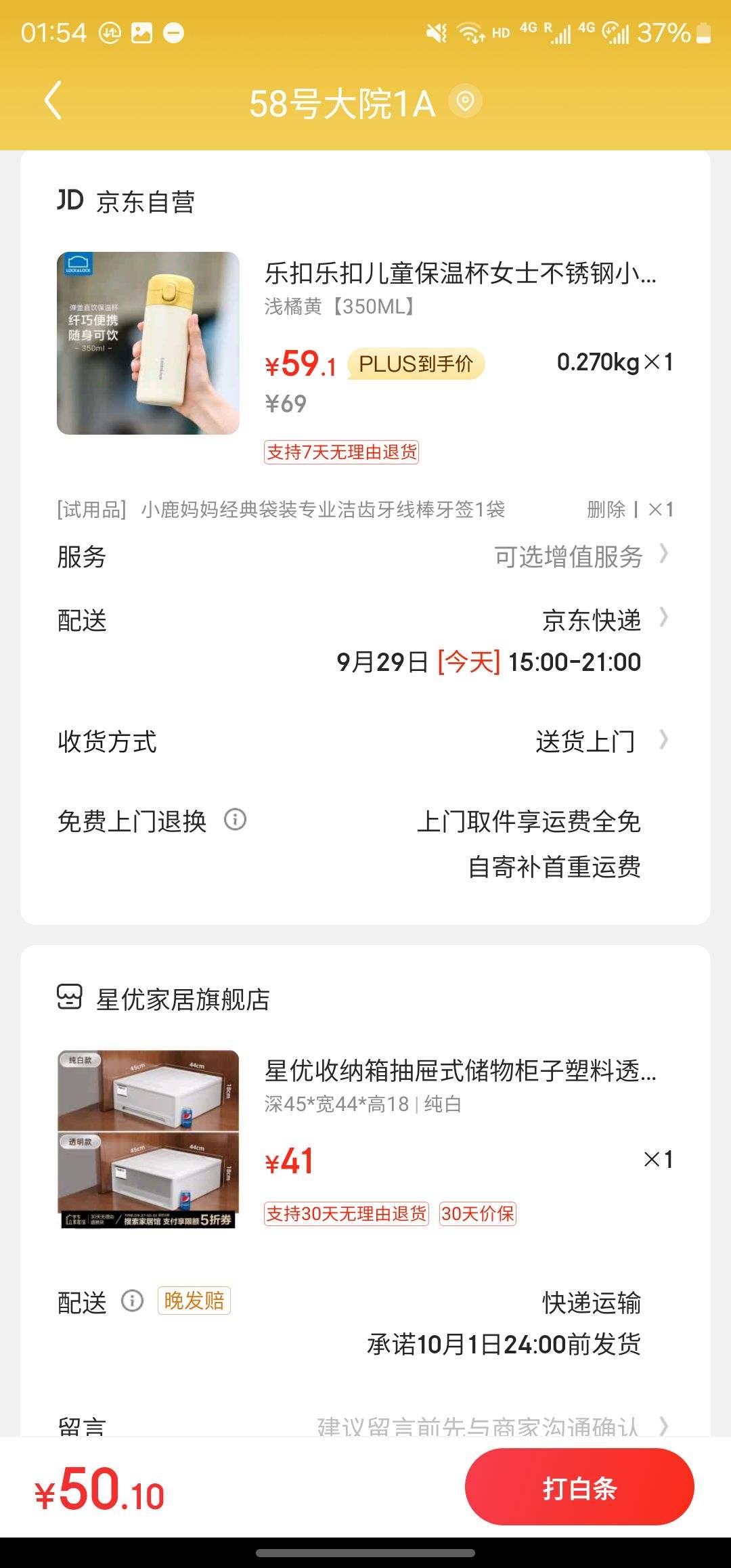The image size is (731, 1568).
Task: Delete the 小鹿妈妈 trial item
Action: click(606, 509)
